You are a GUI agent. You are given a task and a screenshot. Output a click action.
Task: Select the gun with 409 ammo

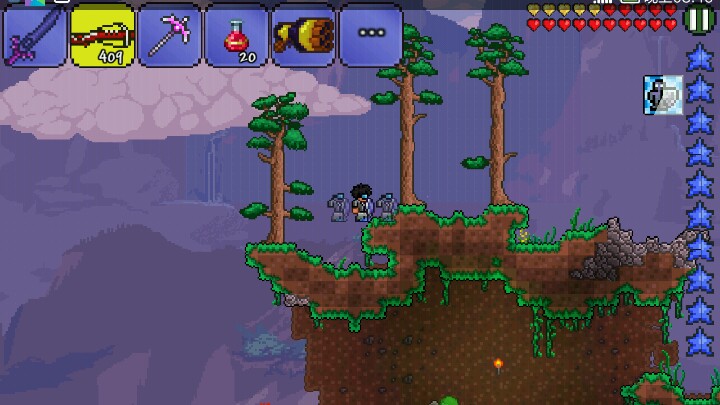(x=103, y=36)
